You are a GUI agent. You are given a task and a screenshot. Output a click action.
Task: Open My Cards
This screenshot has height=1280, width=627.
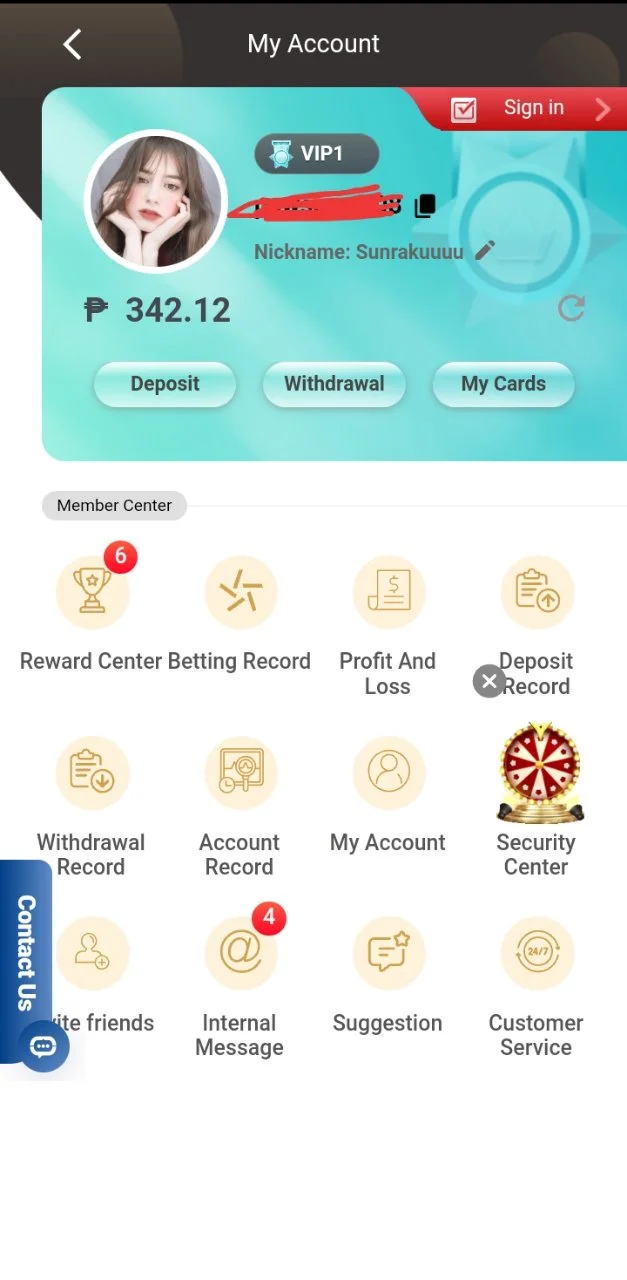tap(503, 384)
